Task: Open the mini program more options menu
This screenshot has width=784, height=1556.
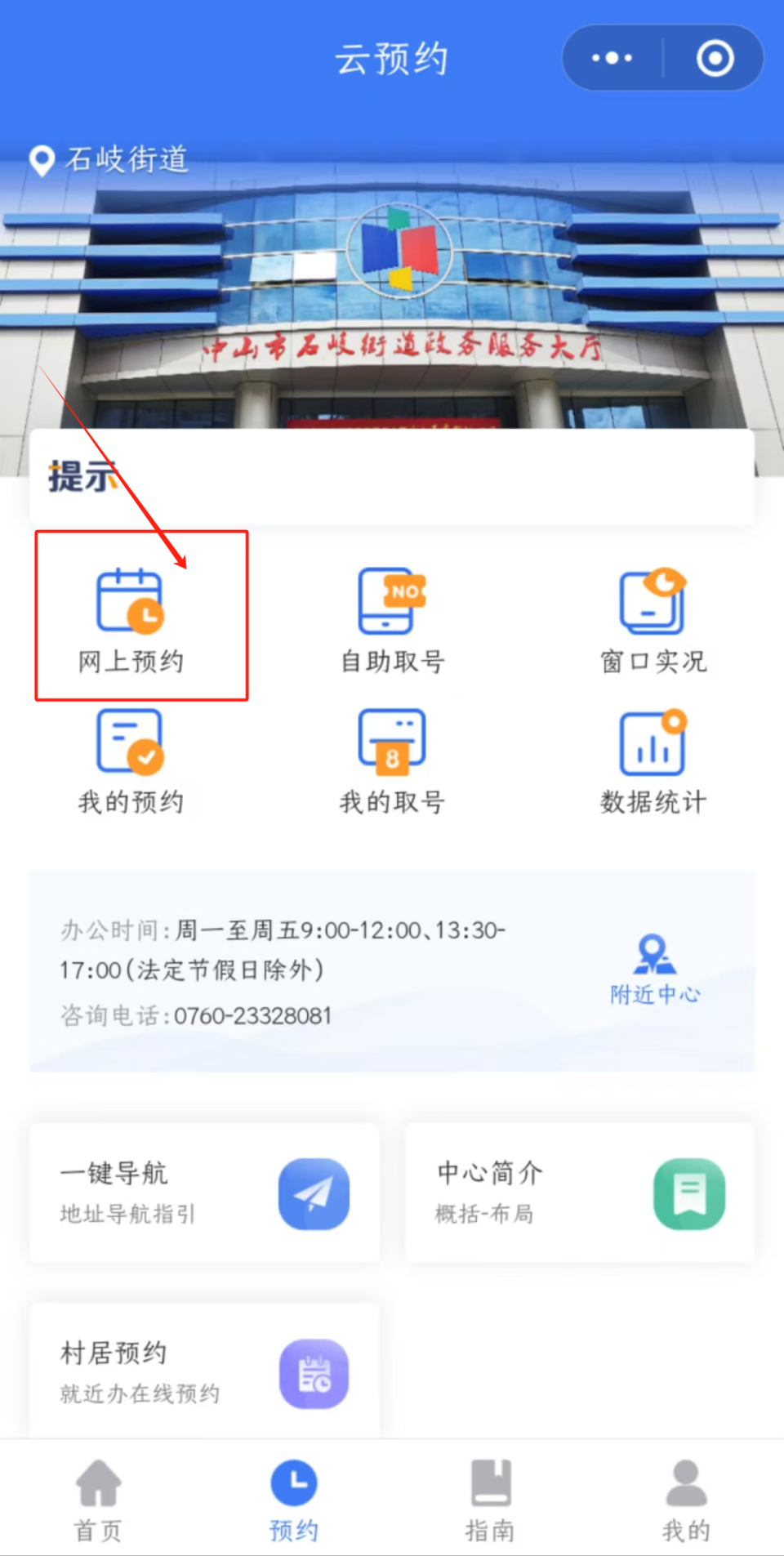Action: 611,57
